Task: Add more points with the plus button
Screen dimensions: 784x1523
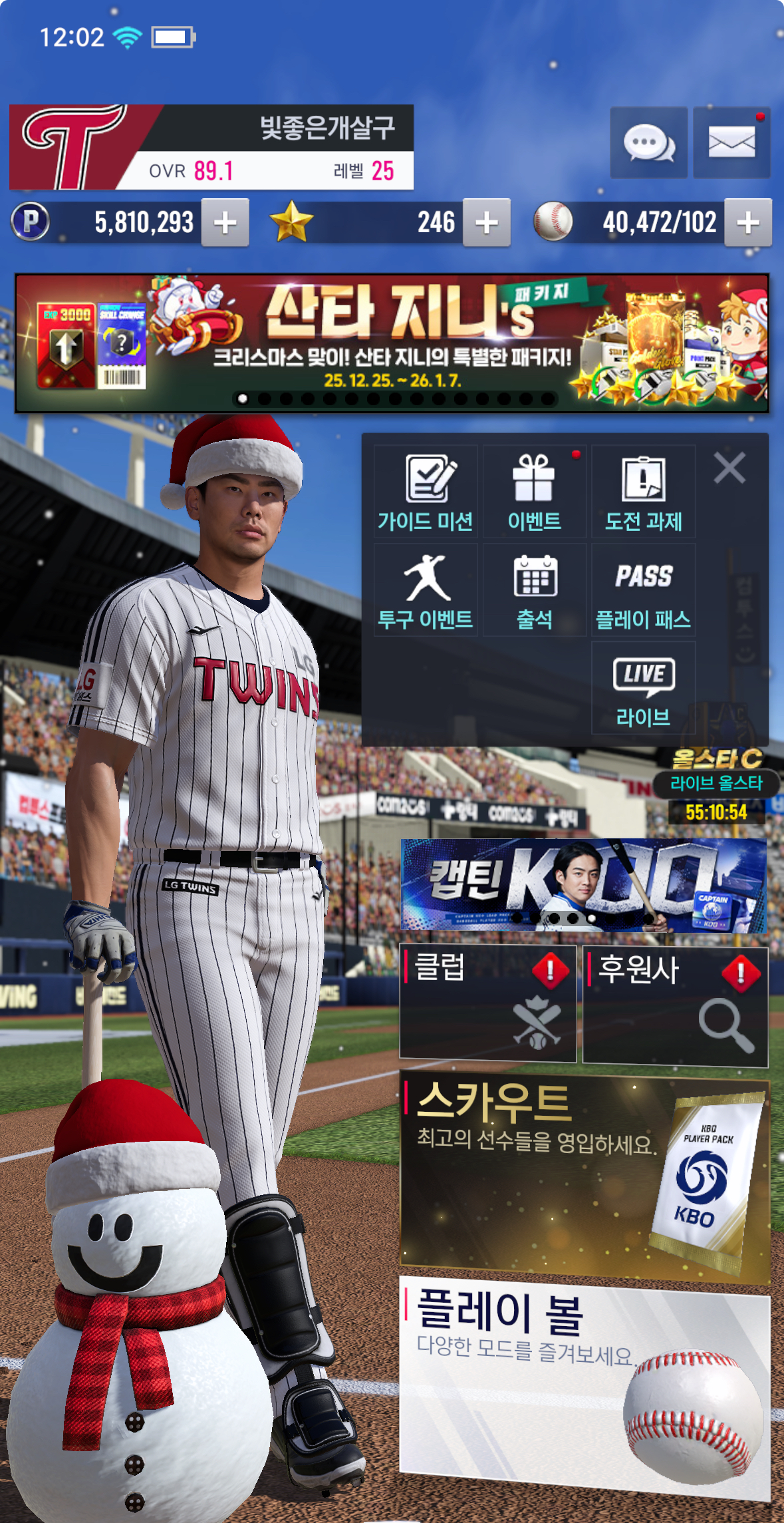Action: point(225,223)
